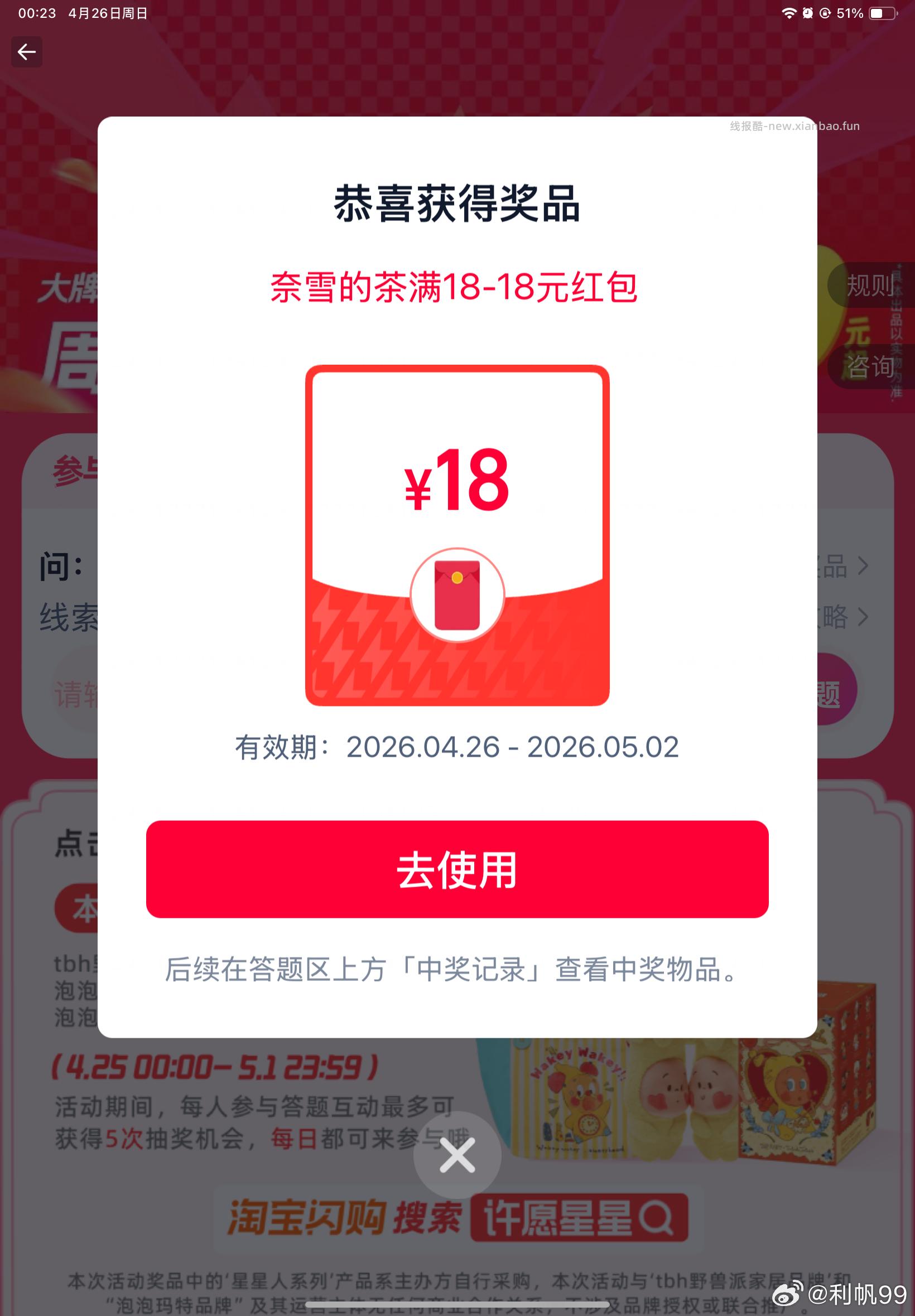Viewport: 915px width, 1316px height.
Task: Open the 略 section using its chevron arrow
Action: tap(862, 617)
